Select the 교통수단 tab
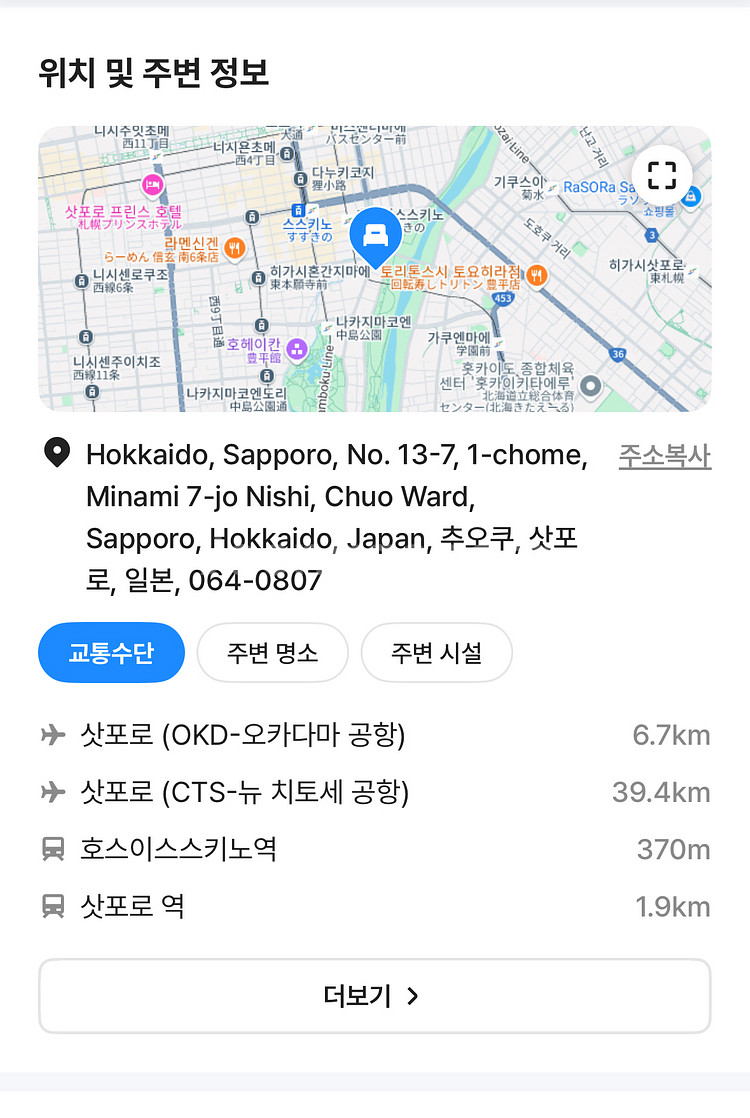Viewport: 750px width, 1118px height. [x=111, y=653]
